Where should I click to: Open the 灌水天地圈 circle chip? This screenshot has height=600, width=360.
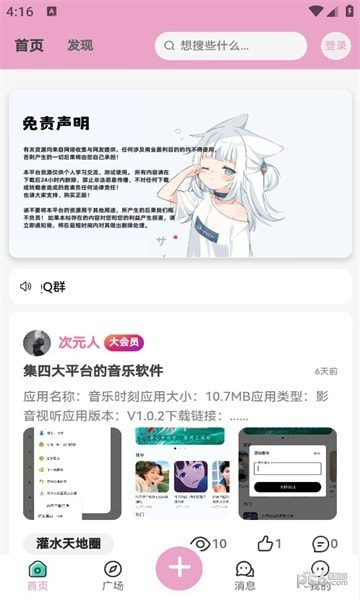pyautogui.click(x=68, y=543)
